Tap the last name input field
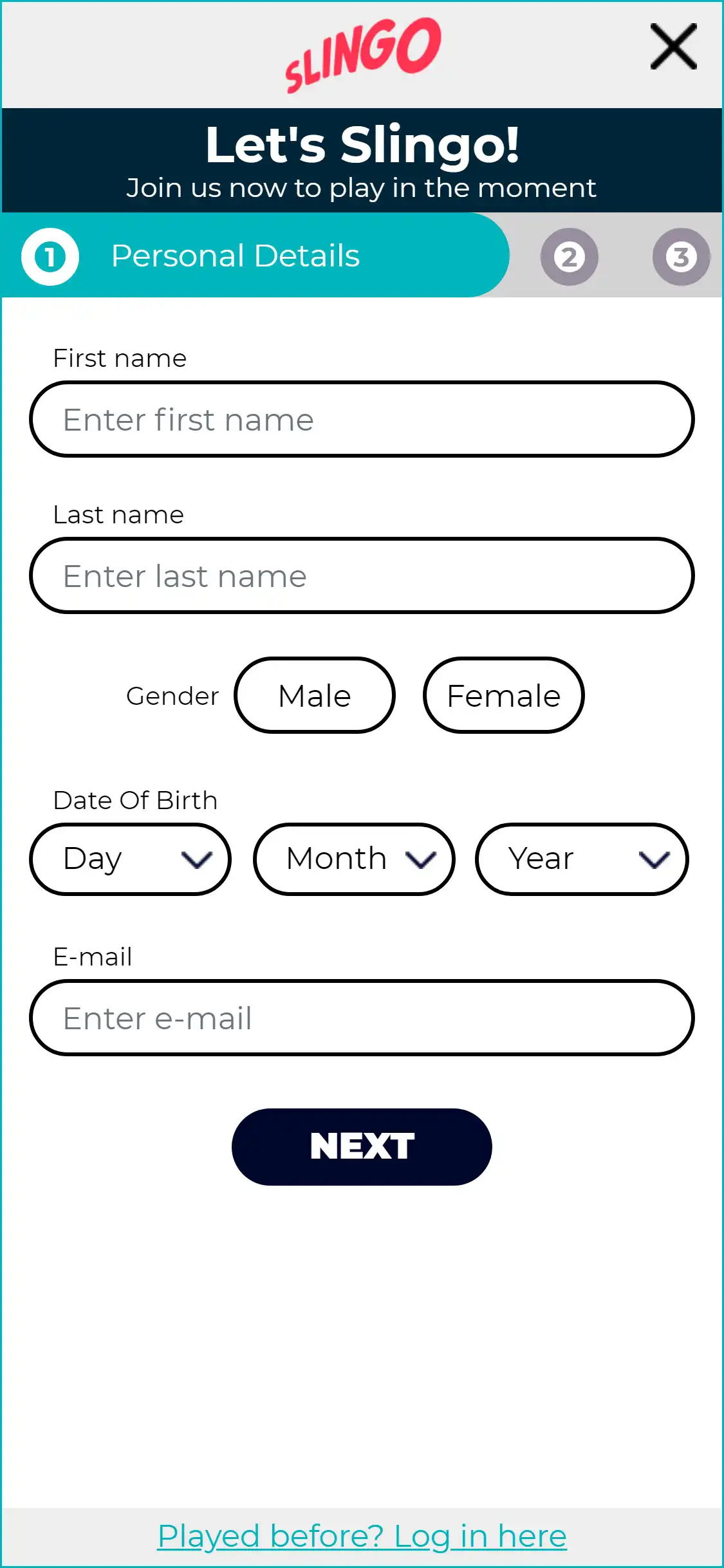Image resolution: width=724 pixels, height=1568 pixels. coord(362,576)
